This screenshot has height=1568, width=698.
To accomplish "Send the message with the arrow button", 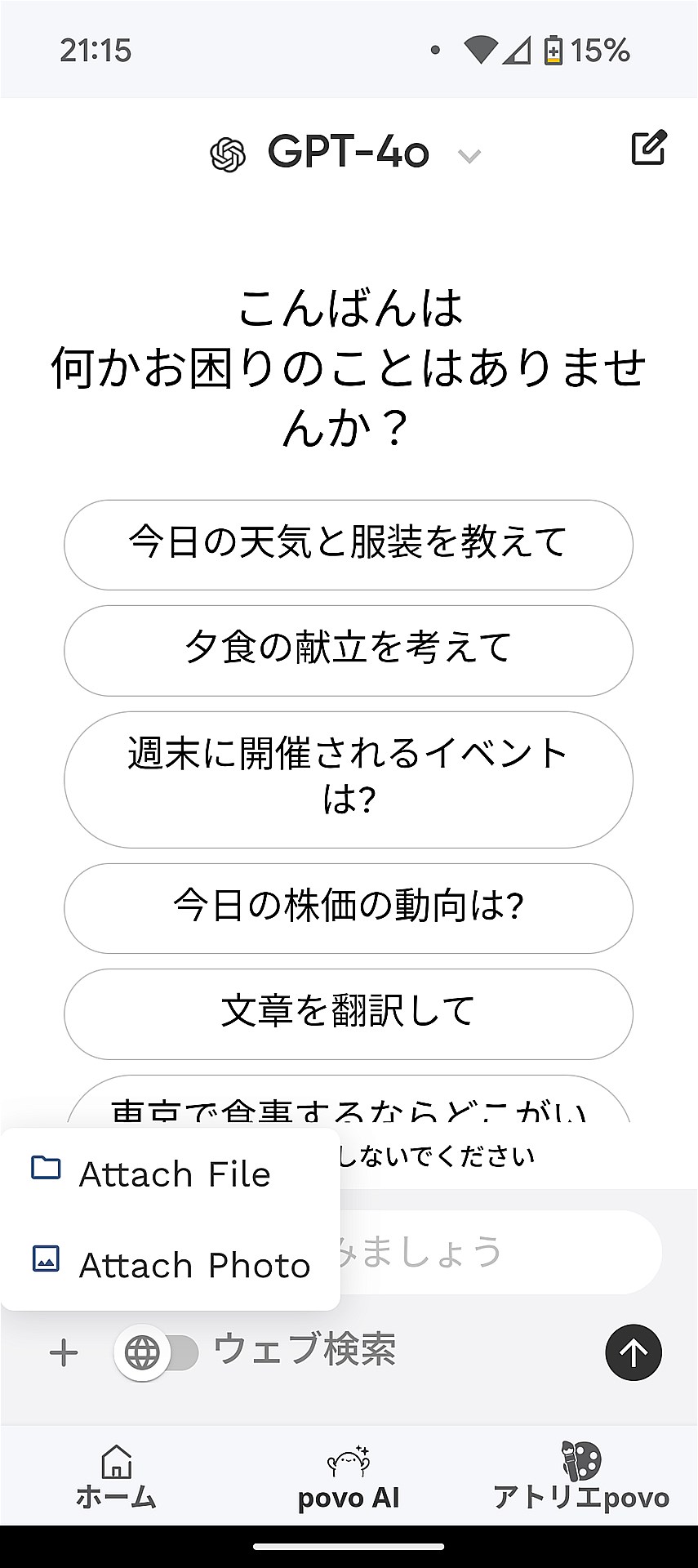I will click(x=634, y=1352).
